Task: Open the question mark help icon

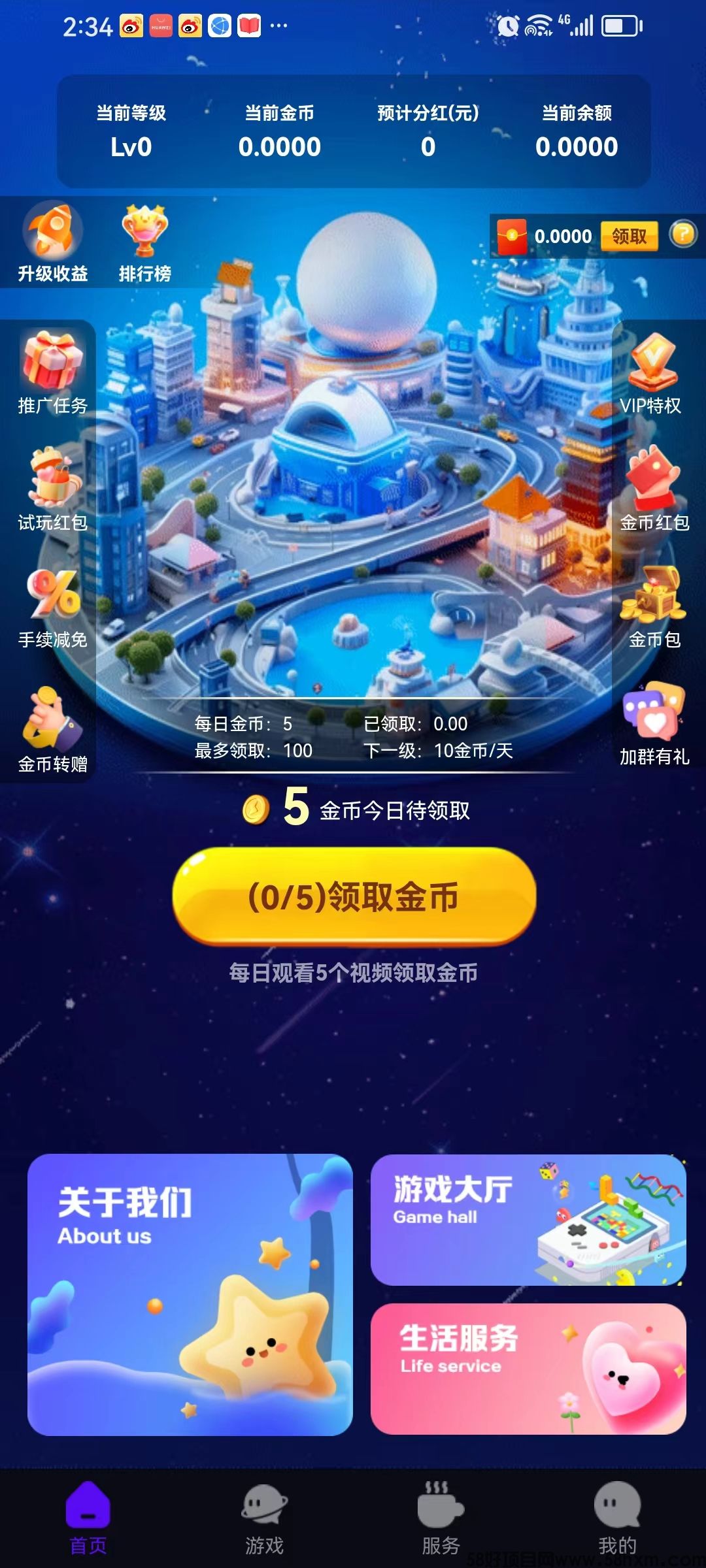Action: click(683, 234)
